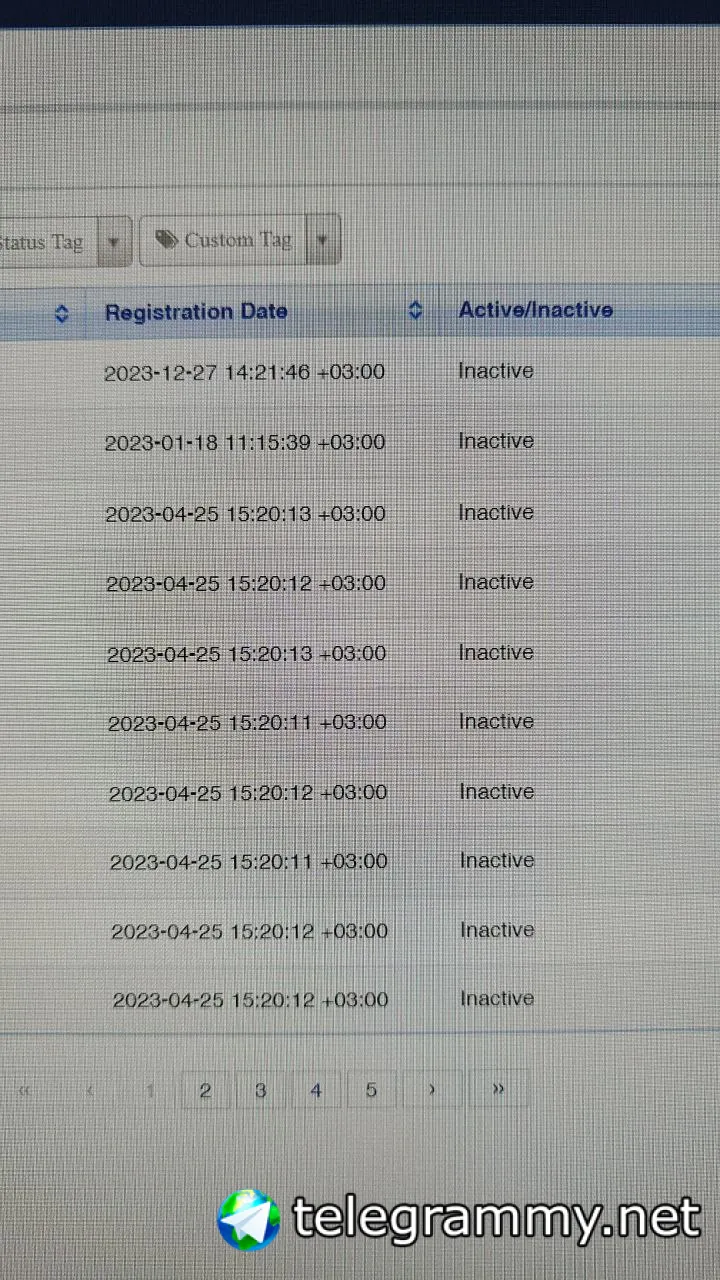Go to the next page

432,1089
